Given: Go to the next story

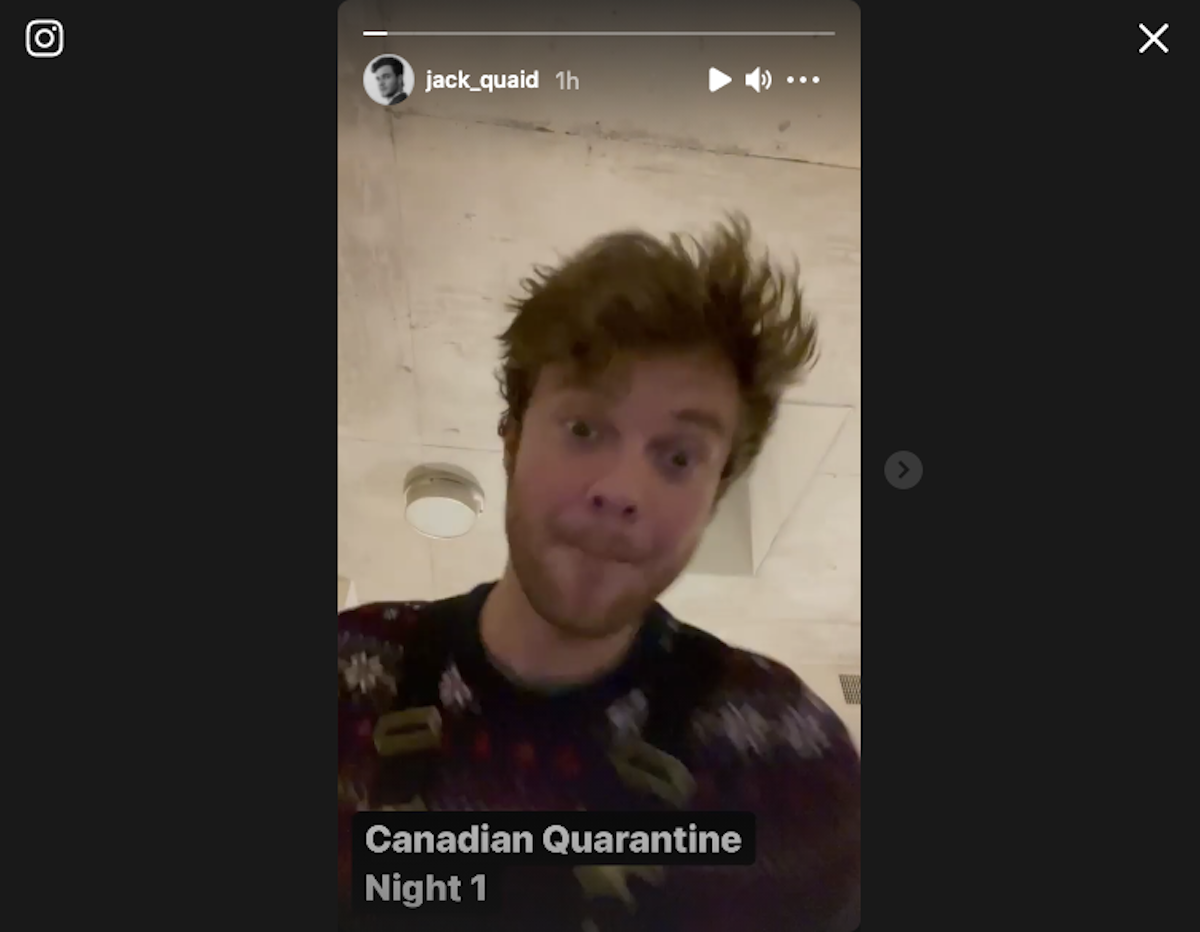Looking at the screenshot, I should pyautogui.click(x=903, y=470).
